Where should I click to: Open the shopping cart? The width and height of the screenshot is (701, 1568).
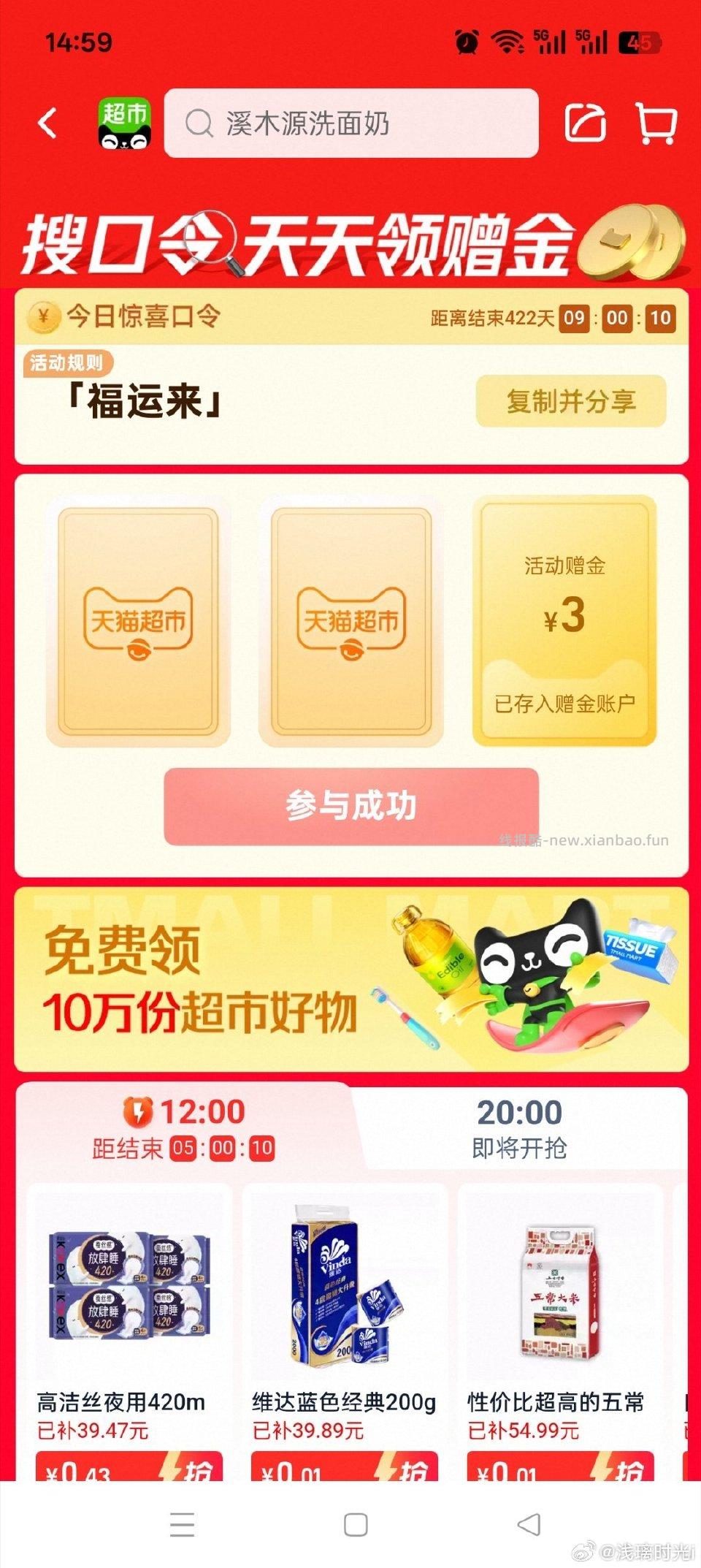click(656, 123)
